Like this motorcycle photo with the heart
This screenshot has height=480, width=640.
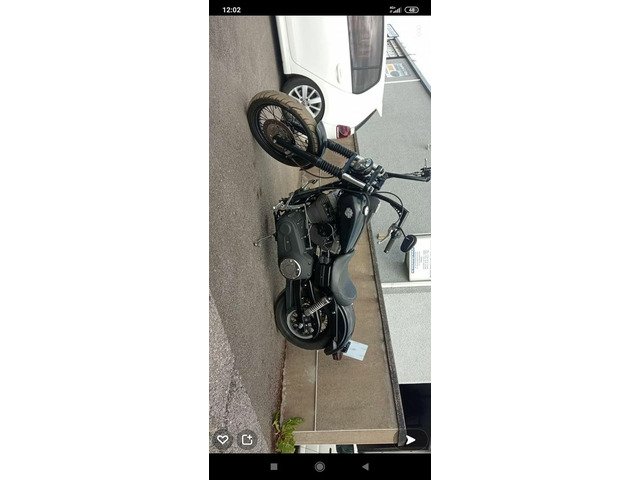tap(222, 439)
